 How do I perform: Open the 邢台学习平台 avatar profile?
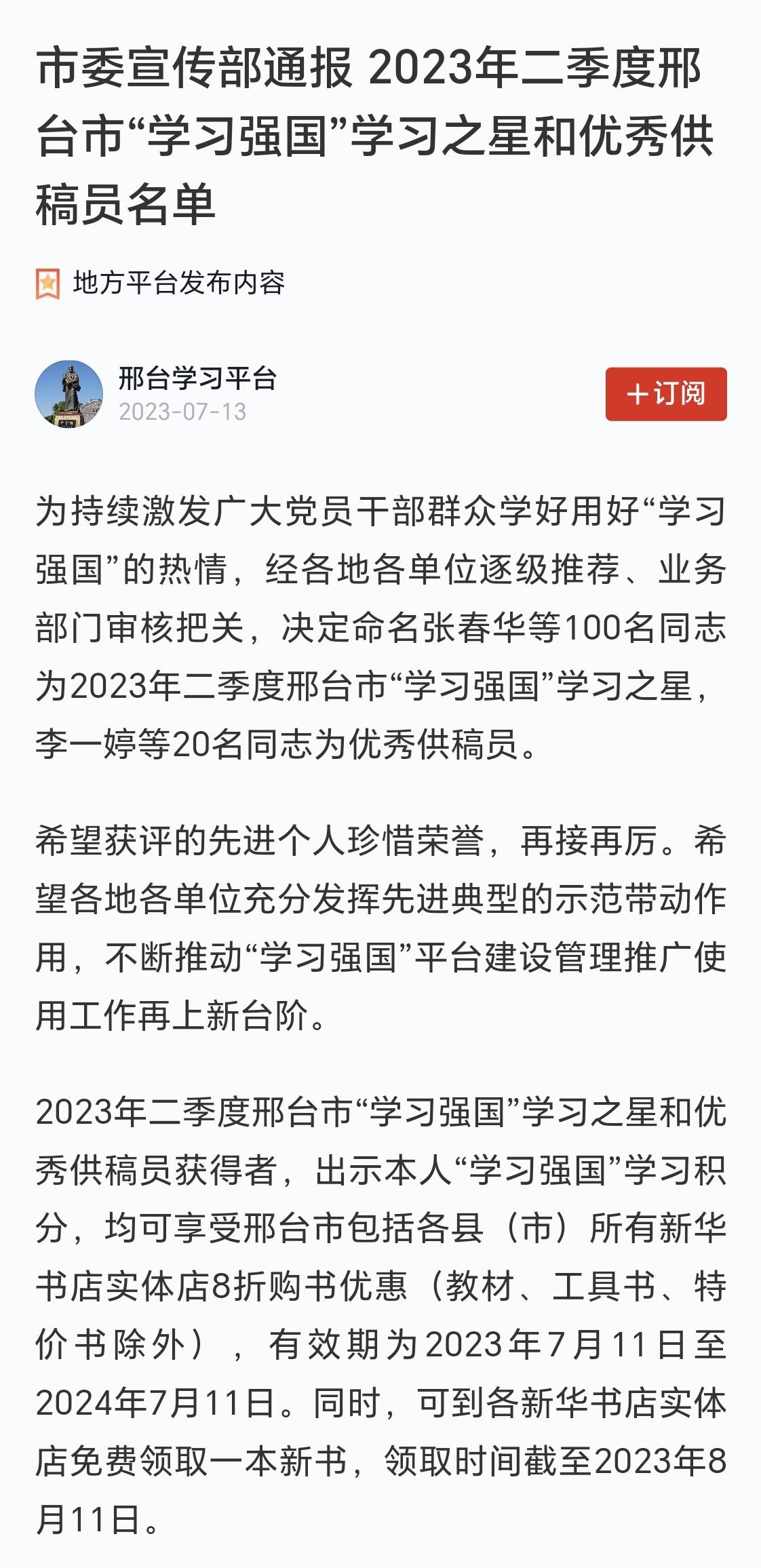point(69,394)
